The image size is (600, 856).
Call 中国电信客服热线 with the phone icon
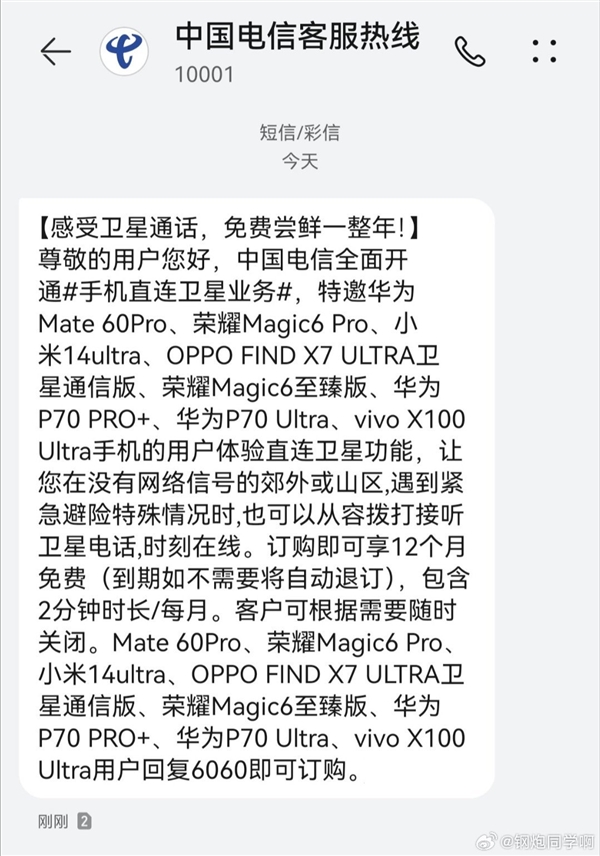469,50
